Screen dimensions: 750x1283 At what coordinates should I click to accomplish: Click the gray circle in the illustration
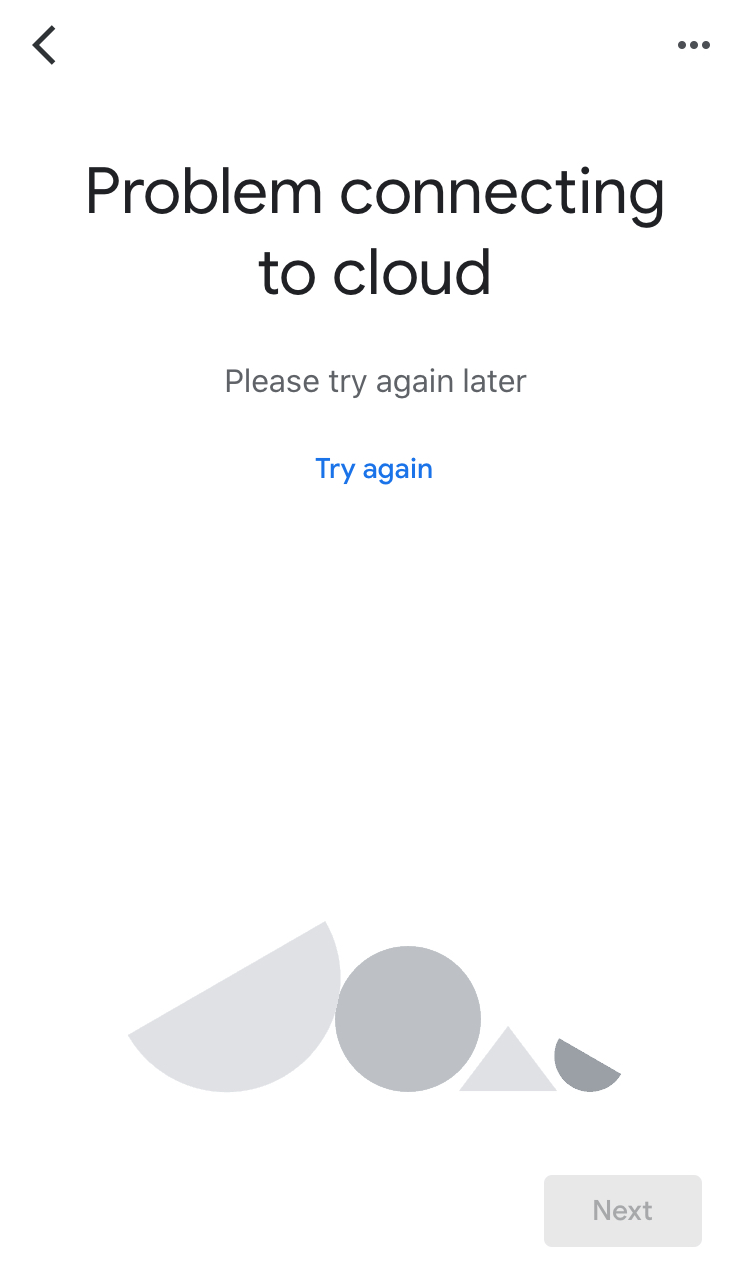click(x=409, y=1017)
